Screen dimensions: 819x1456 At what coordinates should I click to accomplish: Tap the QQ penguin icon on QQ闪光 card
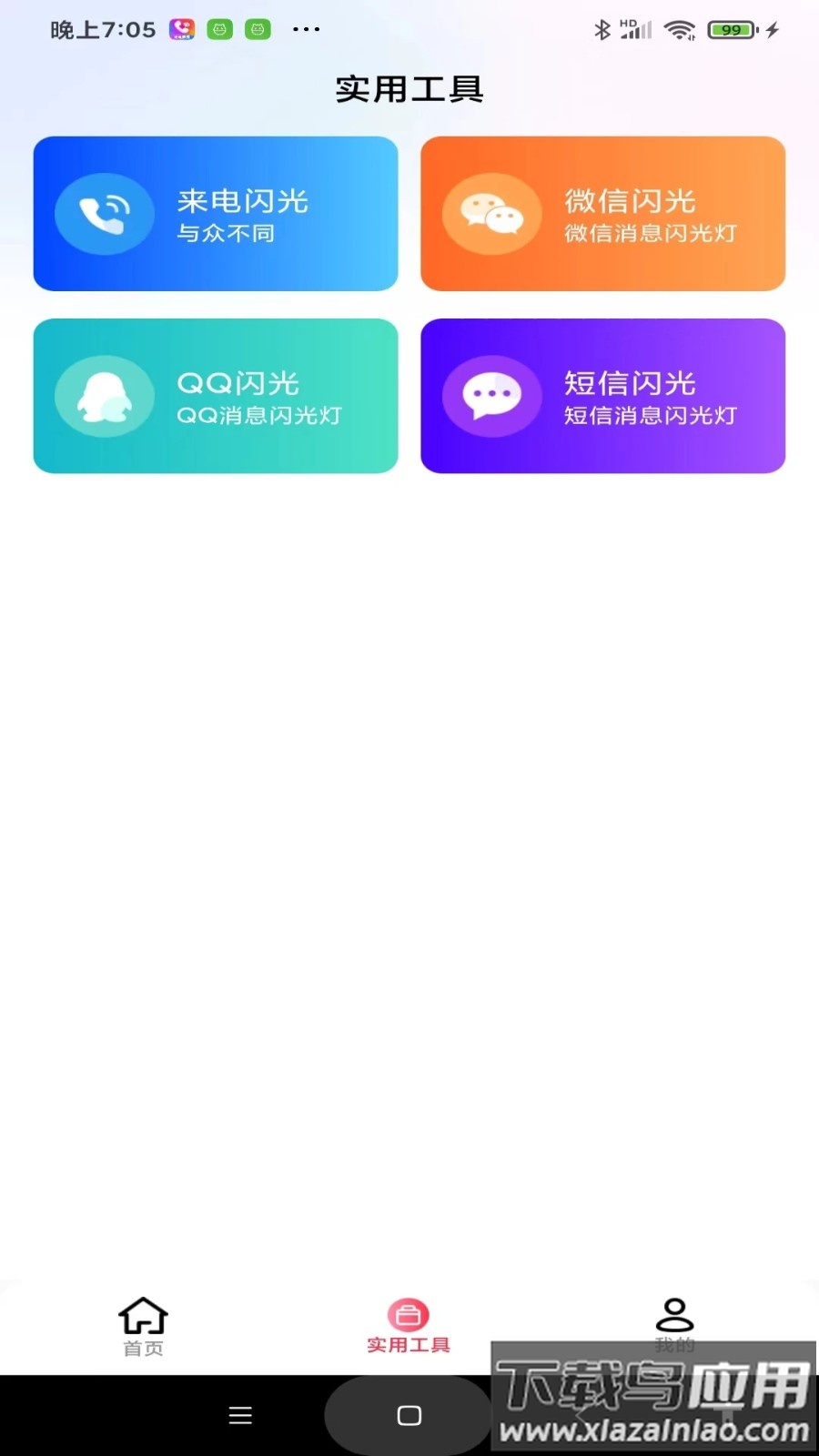(105, 396)
